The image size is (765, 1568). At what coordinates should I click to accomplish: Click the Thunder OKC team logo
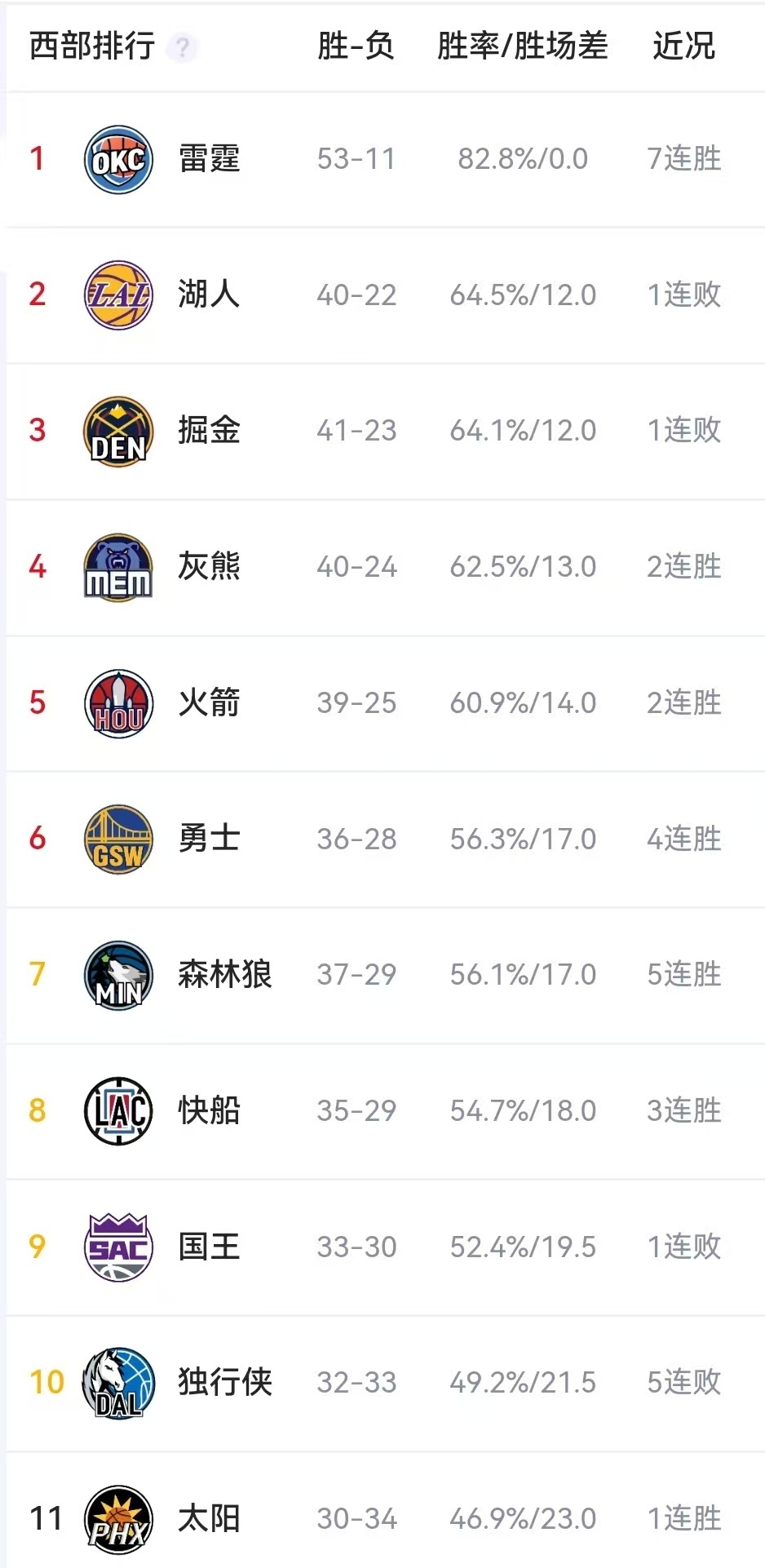coord(117,159)
